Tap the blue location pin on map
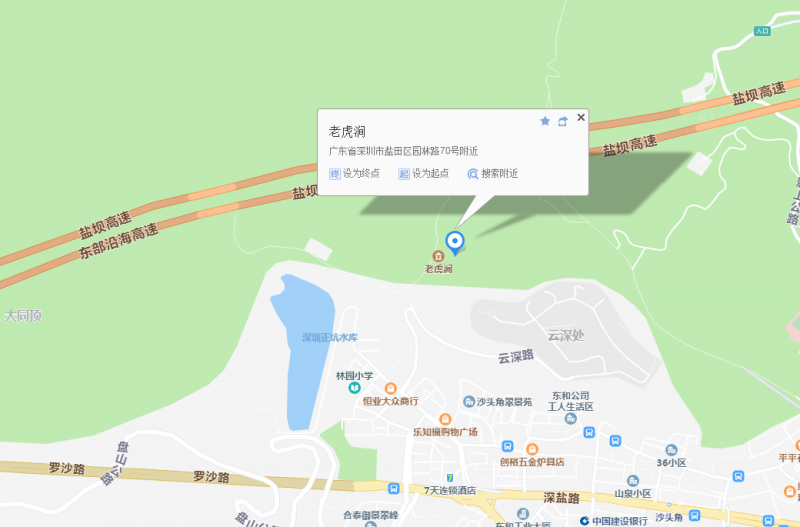The height and width of the screenshot is (527, 800). point(455,241)
